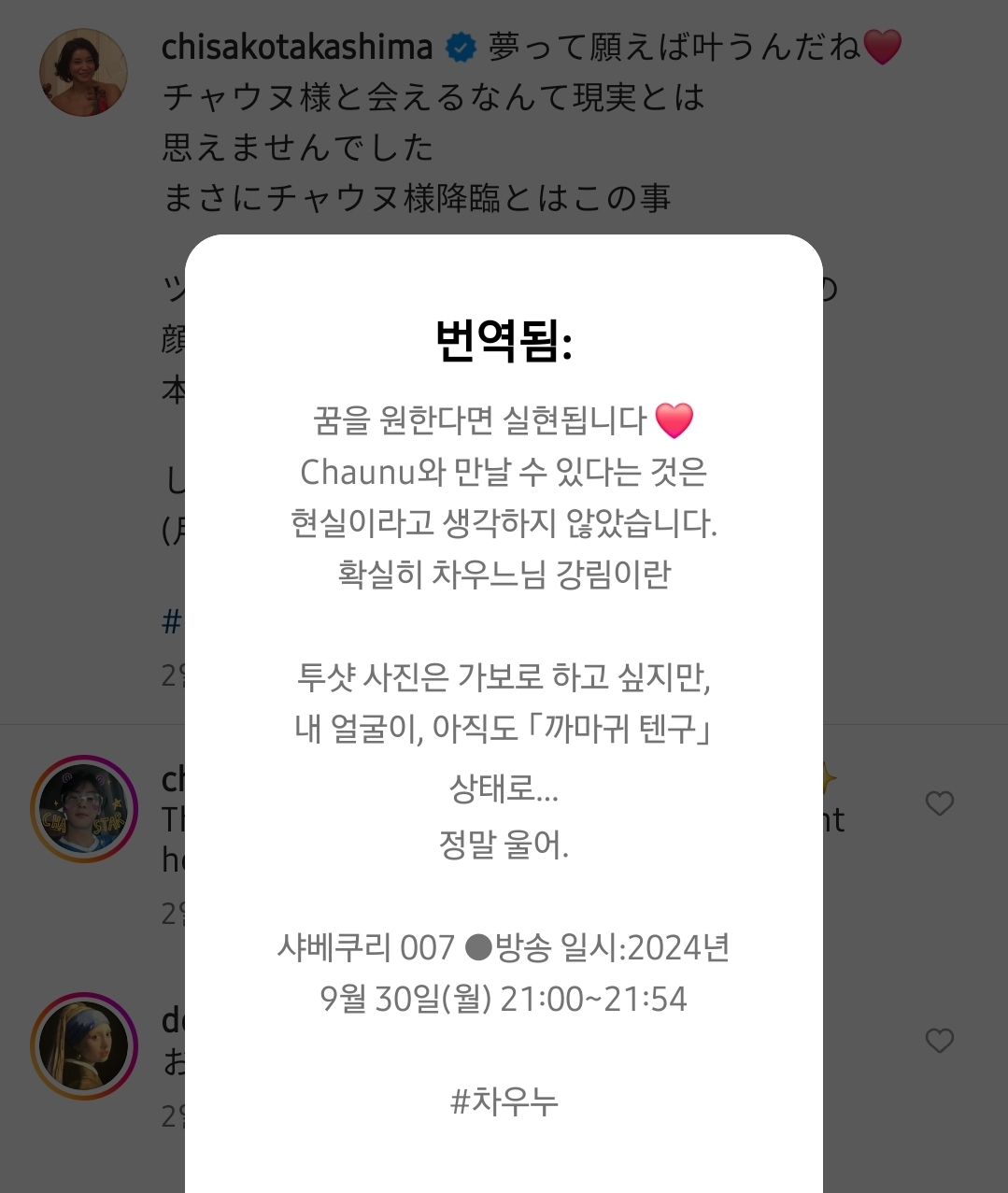This screenshot has width=1008, height=1193.
Task: View the story of the star-glasses commenter
Action: (84, 808)
